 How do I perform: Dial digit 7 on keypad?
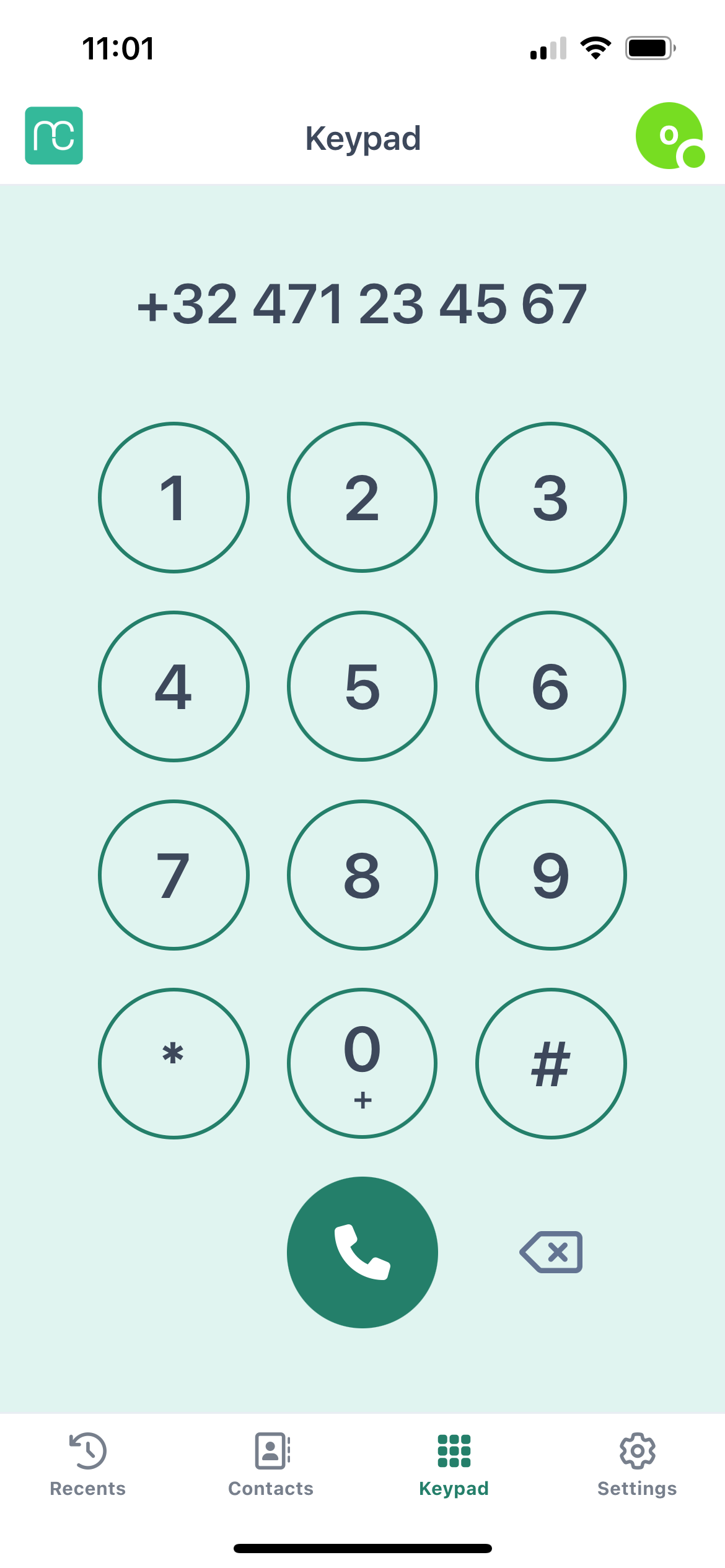pos(174,875)
